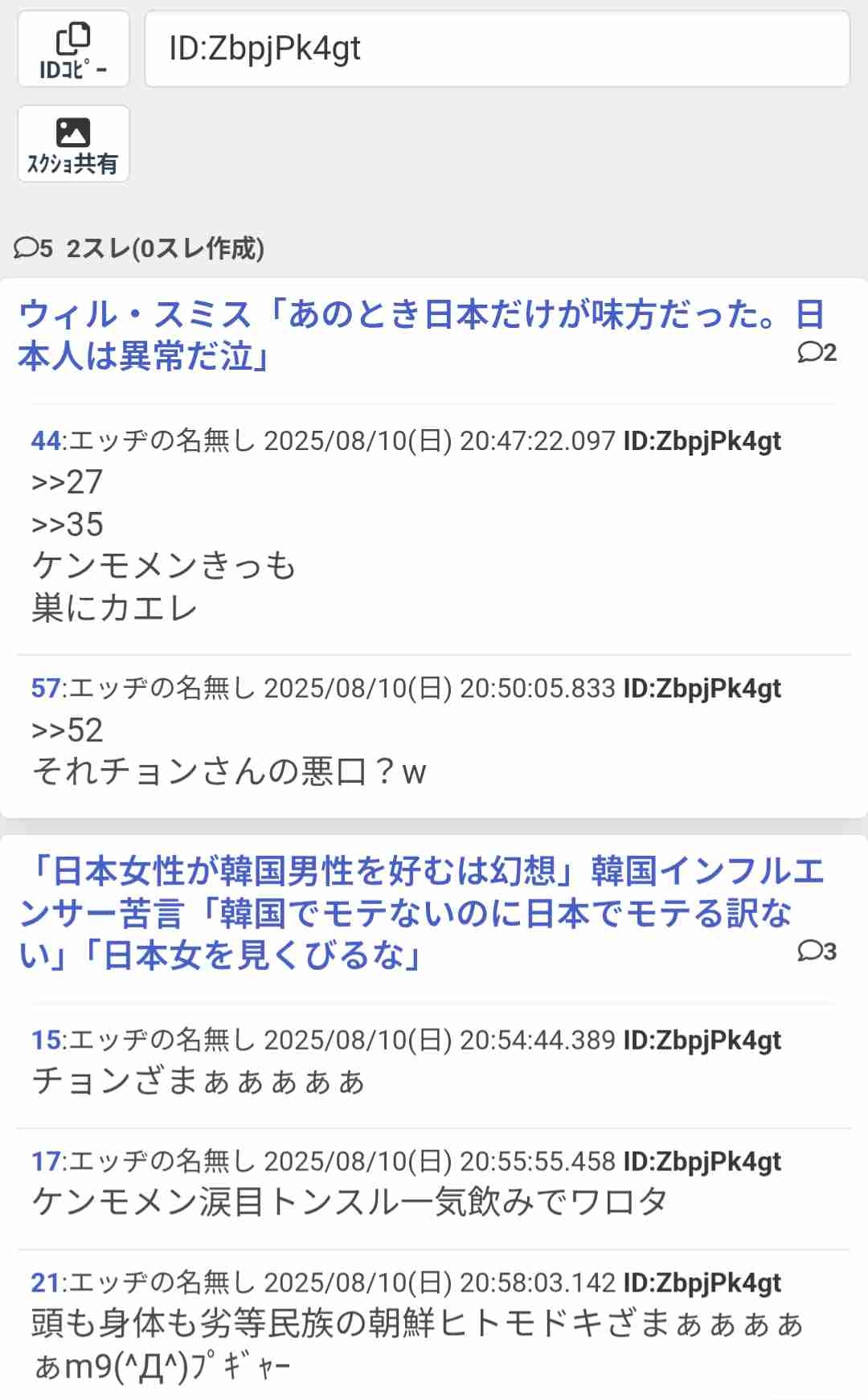
Task: Open post number 57
Action: [x=46, y=689]
